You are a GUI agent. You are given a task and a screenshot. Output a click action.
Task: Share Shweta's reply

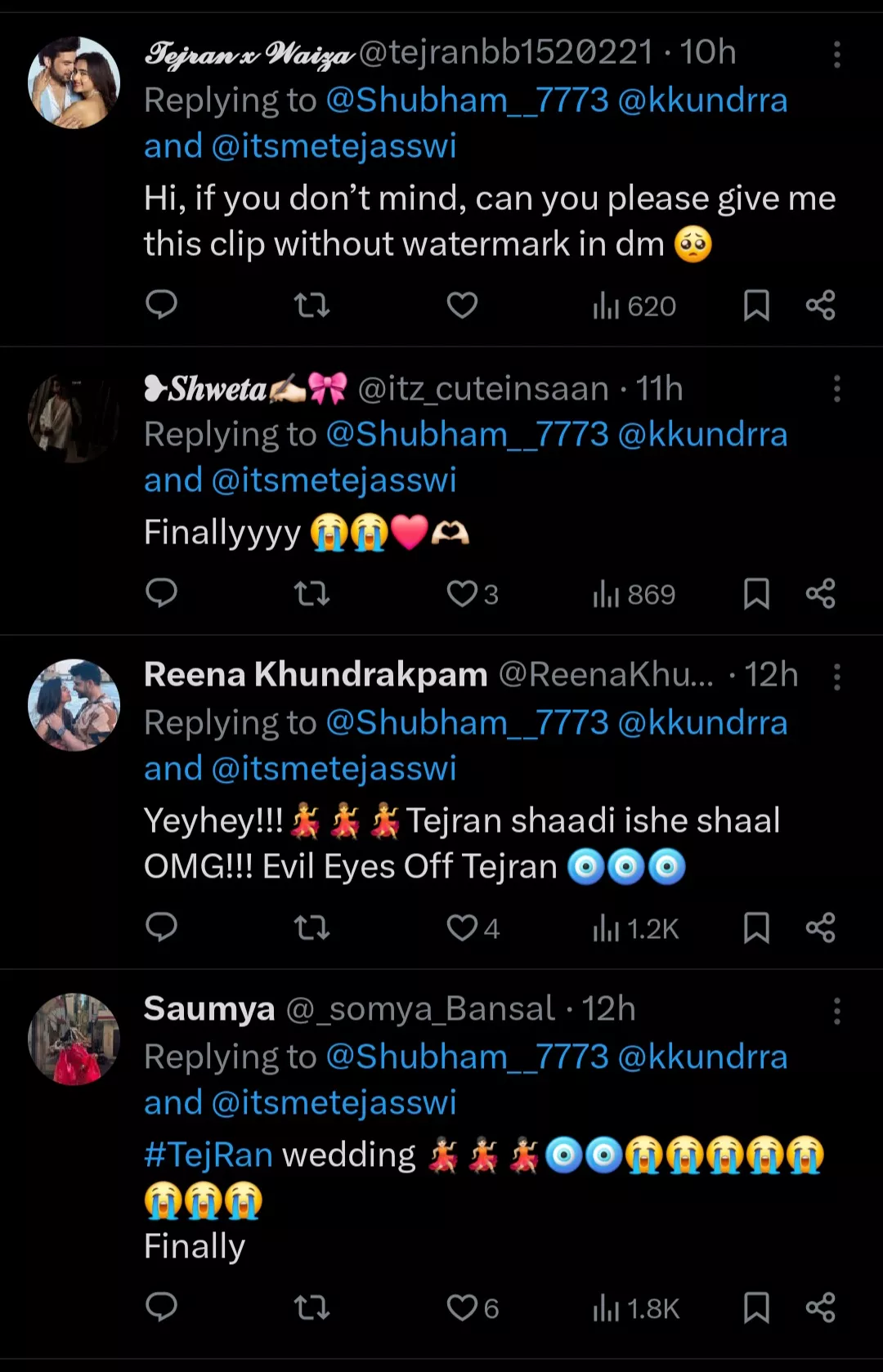pos(820,593)
